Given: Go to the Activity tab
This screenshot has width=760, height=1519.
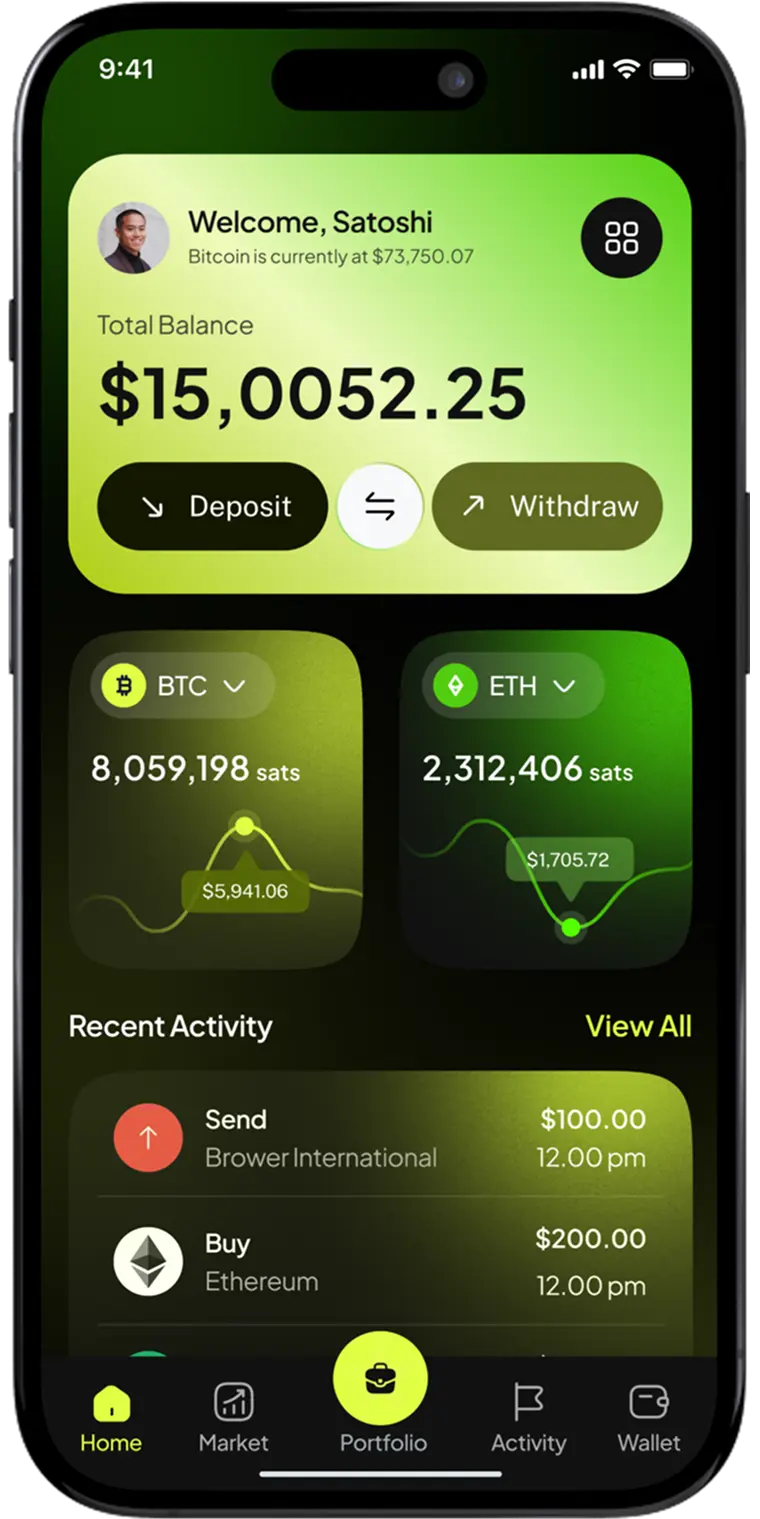Looking at the screenshot, I should point(528,1418).
